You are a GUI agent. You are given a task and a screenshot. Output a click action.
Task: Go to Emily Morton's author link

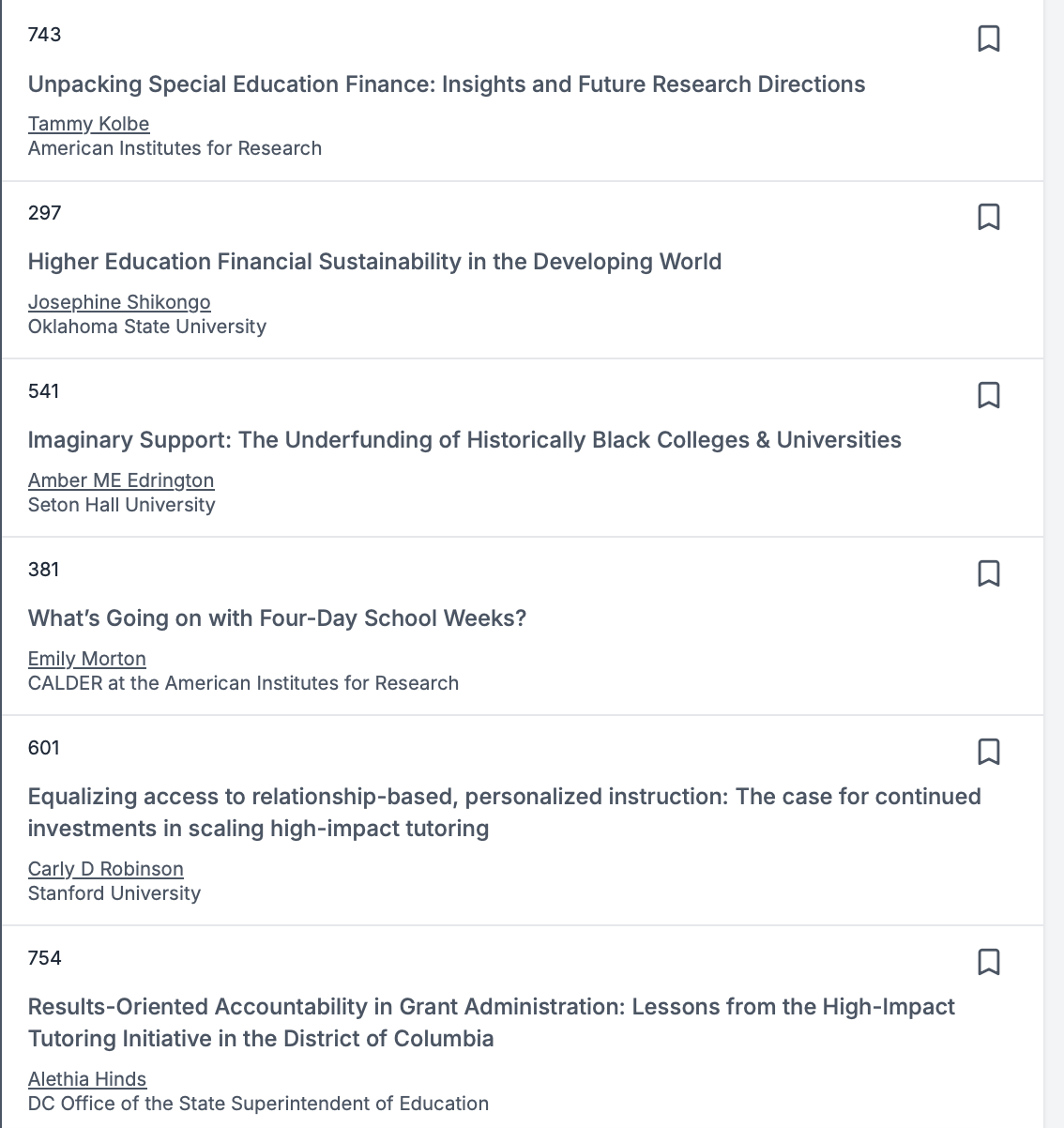coord(87,659)
